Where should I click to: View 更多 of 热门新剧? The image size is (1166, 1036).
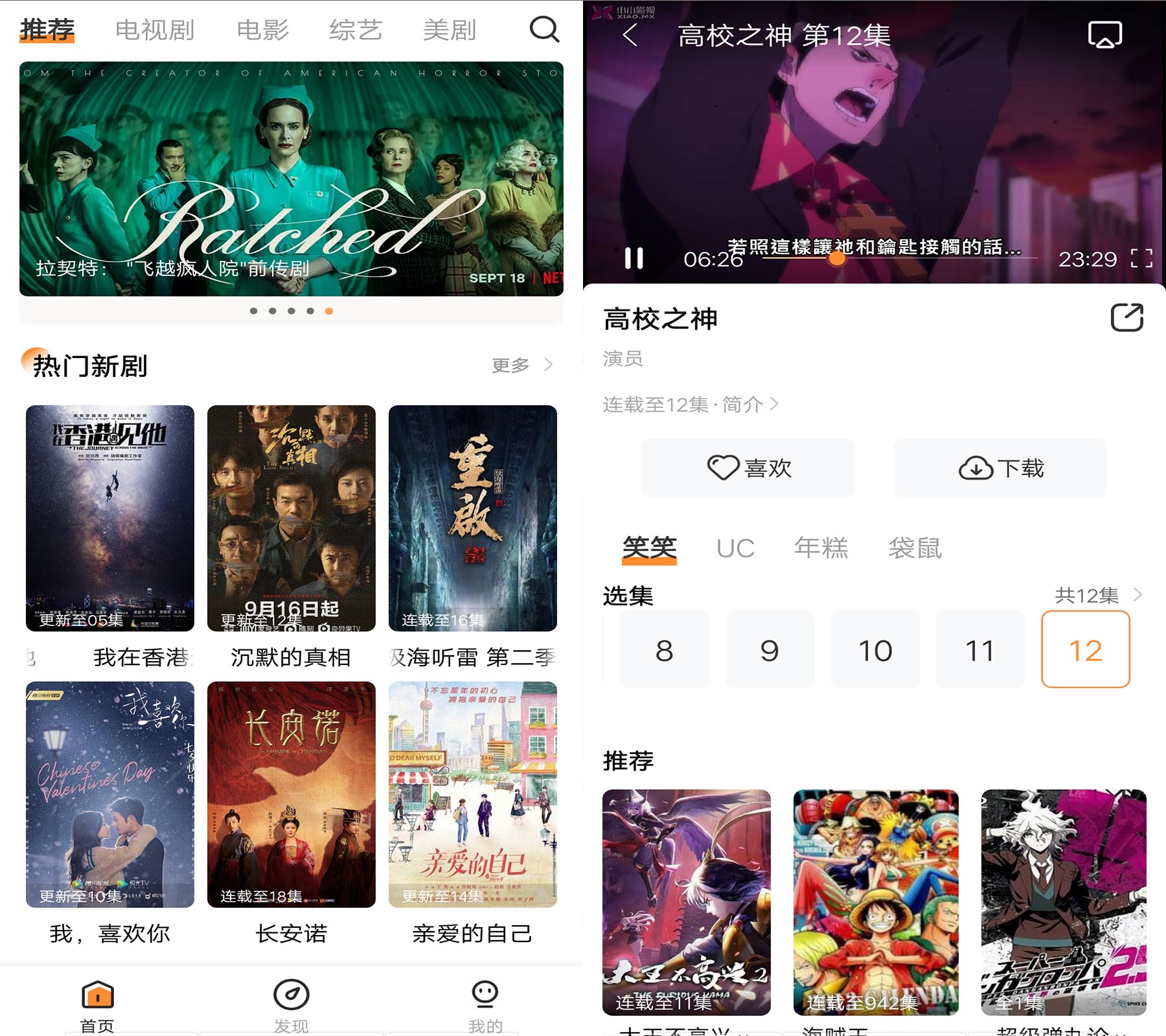click(521, 365)
